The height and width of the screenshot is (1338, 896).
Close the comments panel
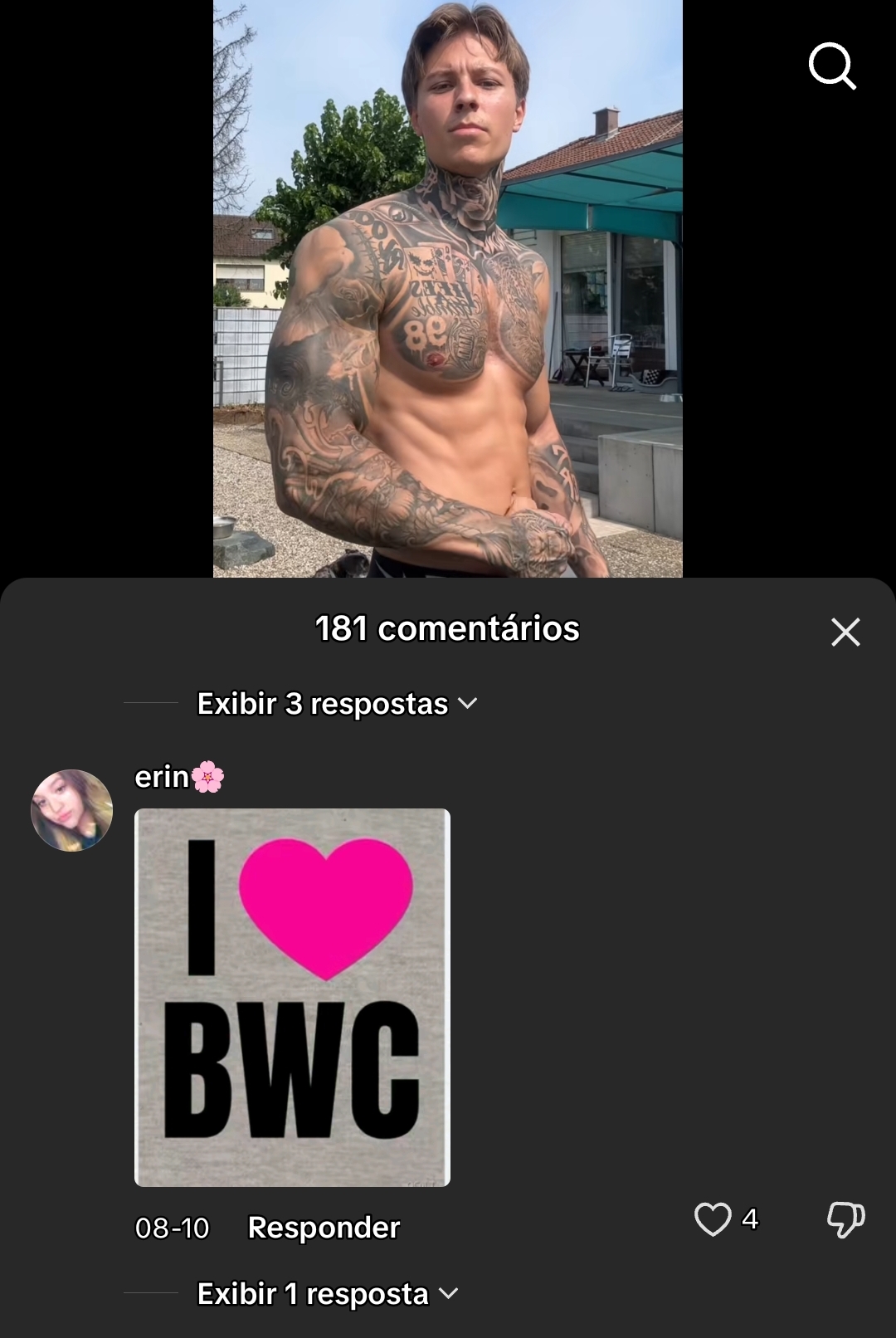click(845, 632)
